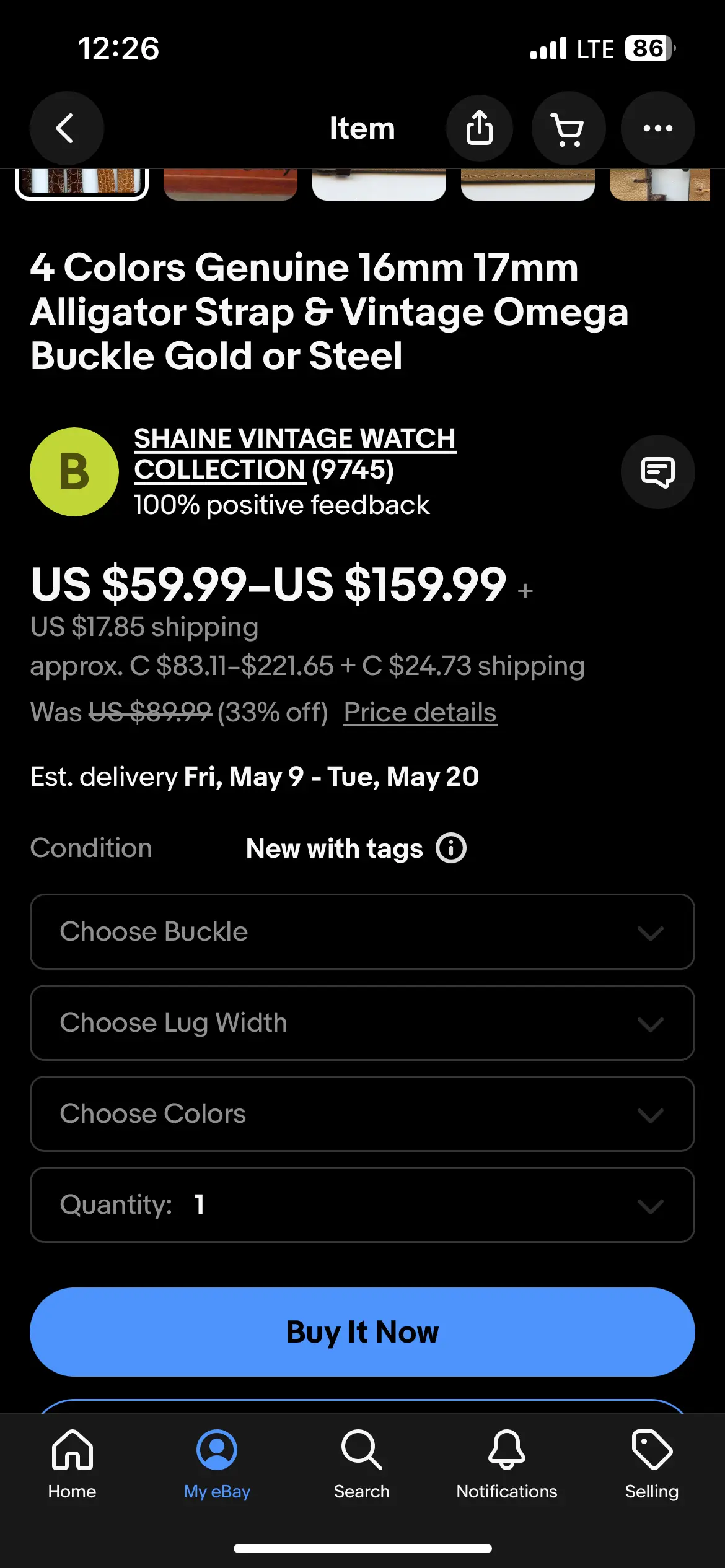This screenshot has width=725, height=1568.
Task: Open the overflow menu
Action: [657, 128]
